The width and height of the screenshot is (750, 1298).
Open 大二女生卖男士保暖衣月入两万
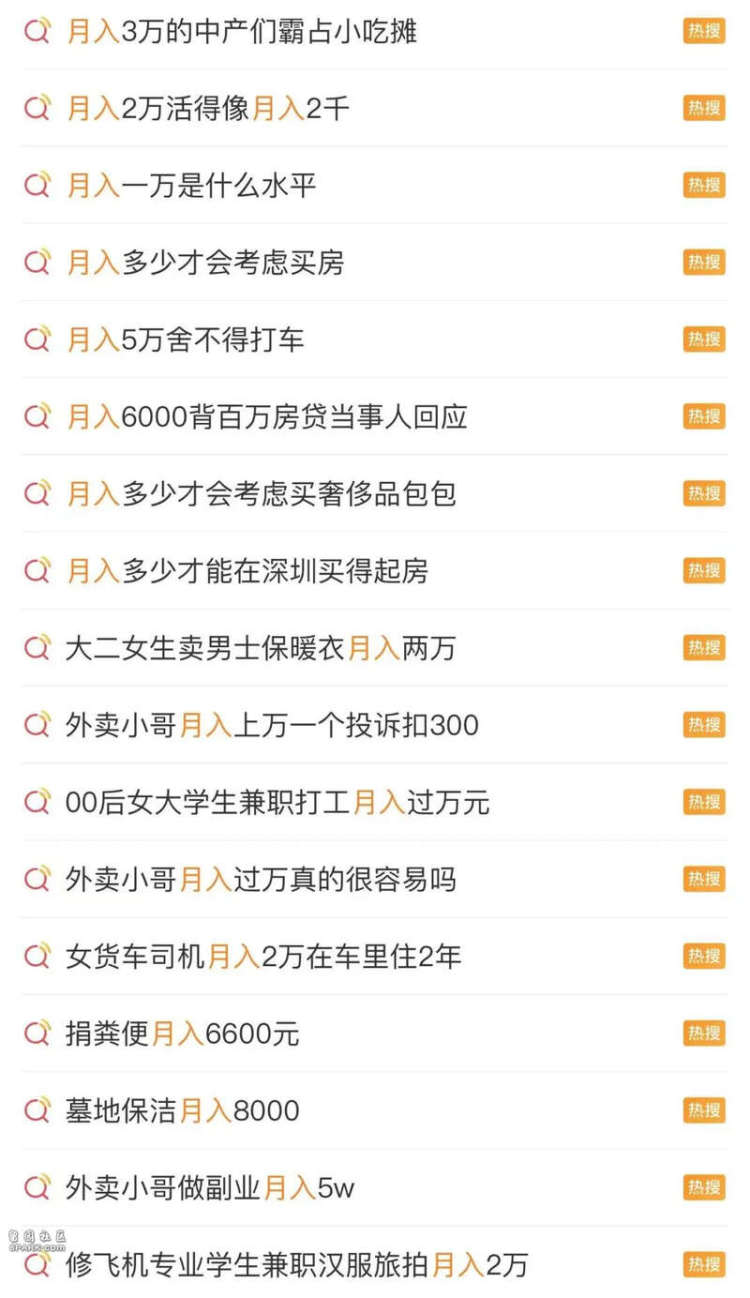pos(260,648)
